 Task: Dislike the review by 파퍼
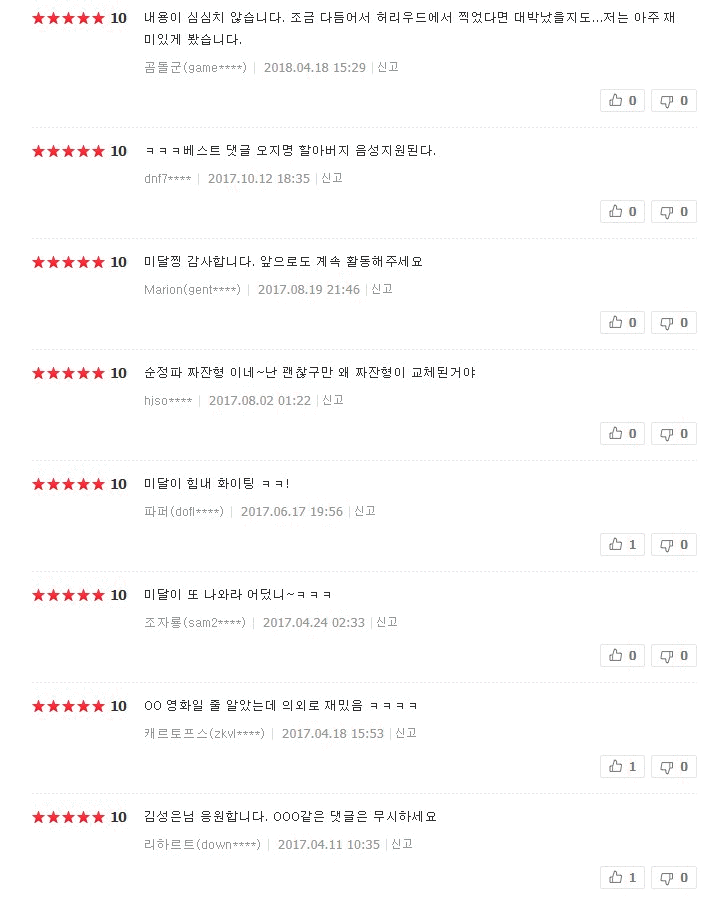673,545
